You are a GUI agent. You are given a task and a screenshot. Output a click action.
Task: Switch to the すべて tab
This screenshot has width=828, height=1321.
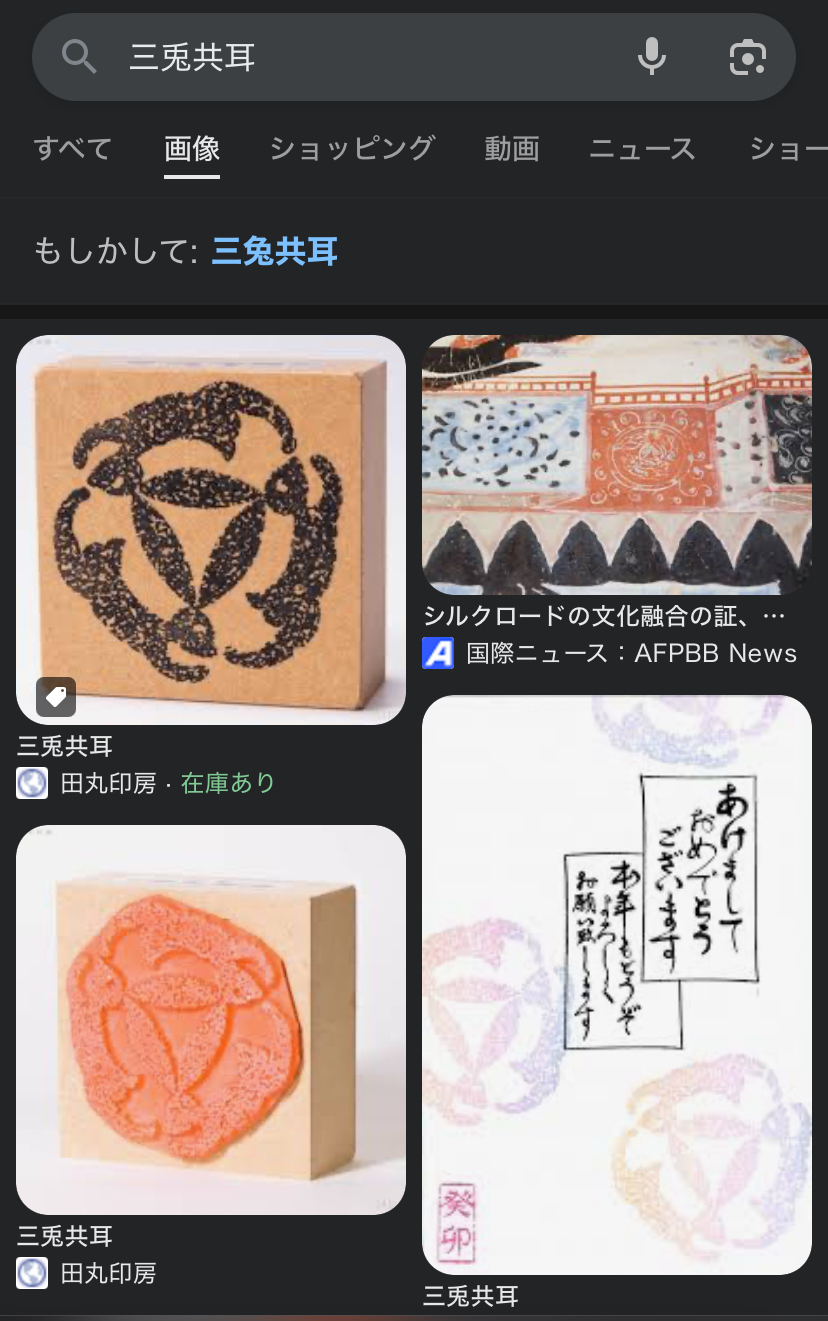click(73, 149)
